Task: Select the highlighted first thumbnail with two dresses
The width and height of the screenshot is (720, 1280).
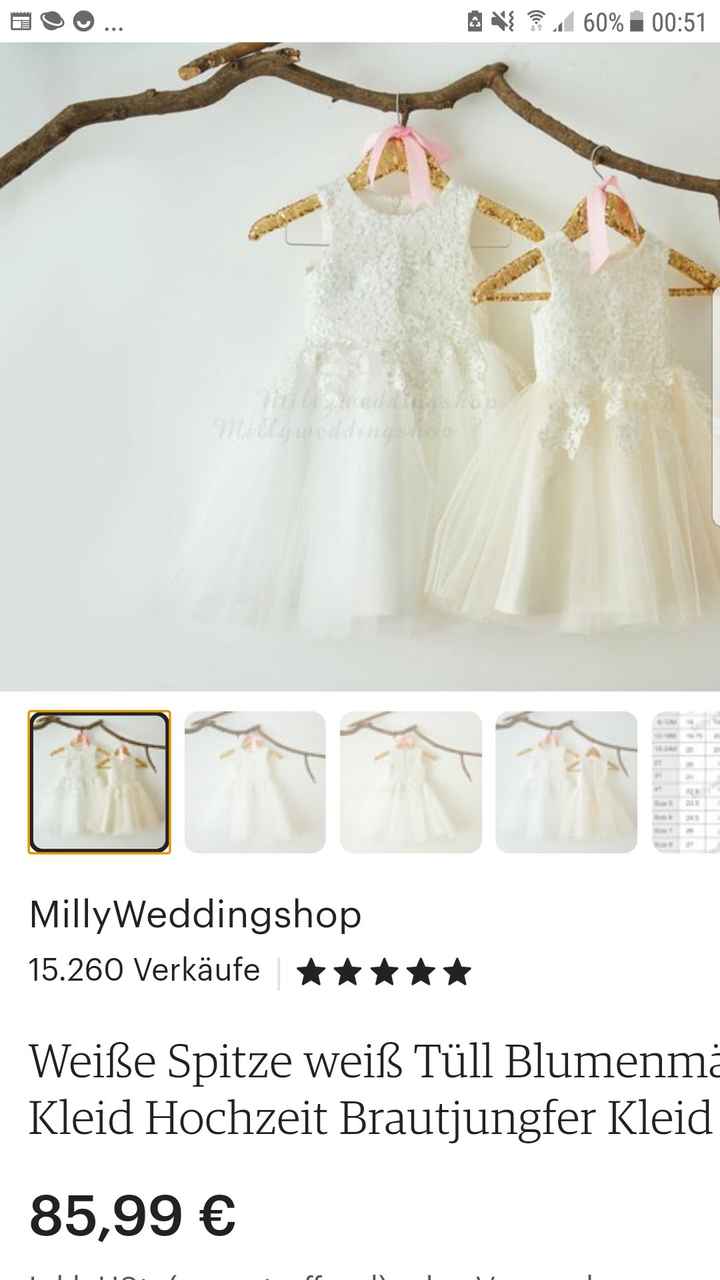Action: (x=99, y=782)
